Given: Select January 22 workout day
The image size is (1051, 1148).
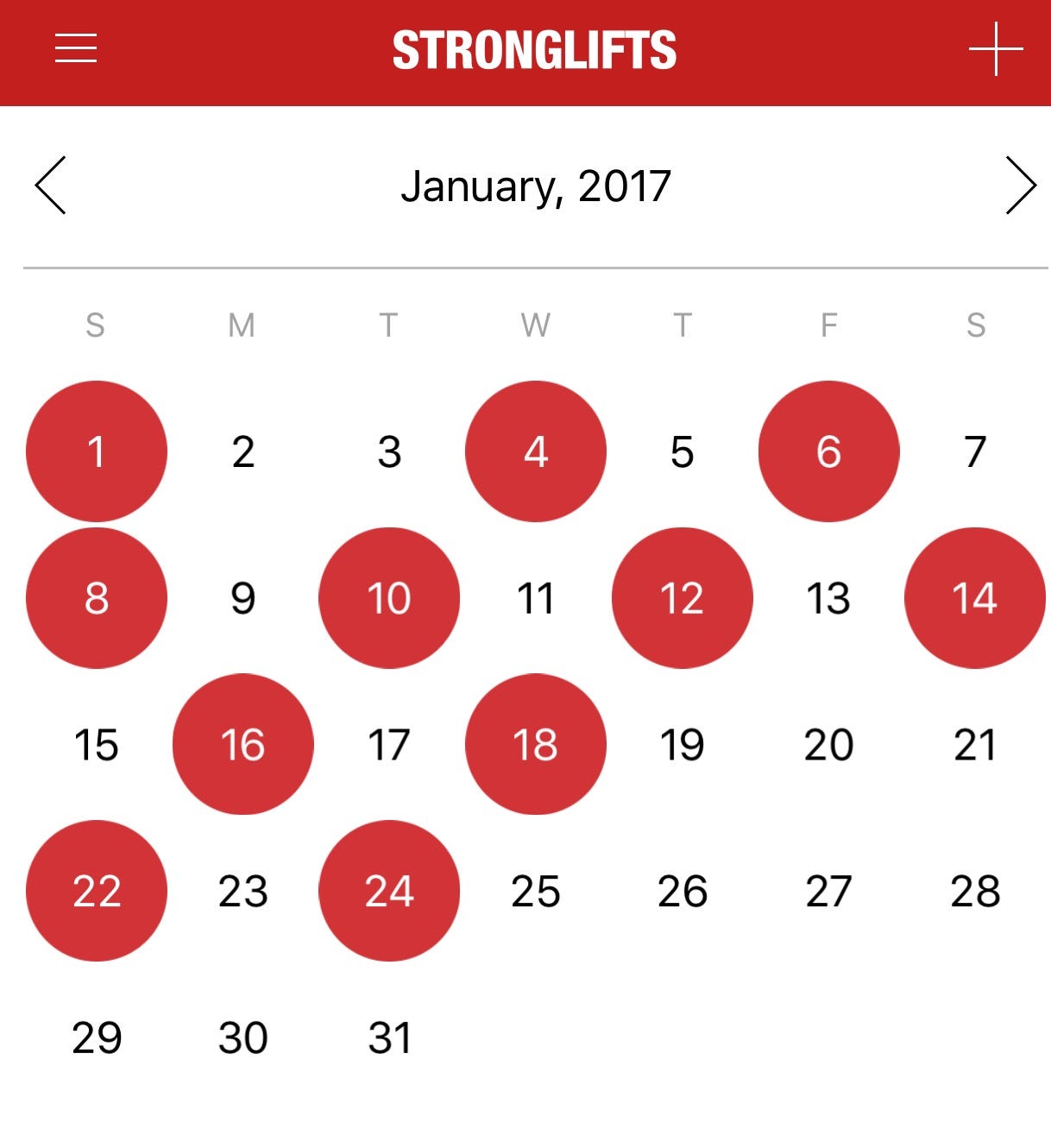Looking at the screenshot, I should 97,891.
